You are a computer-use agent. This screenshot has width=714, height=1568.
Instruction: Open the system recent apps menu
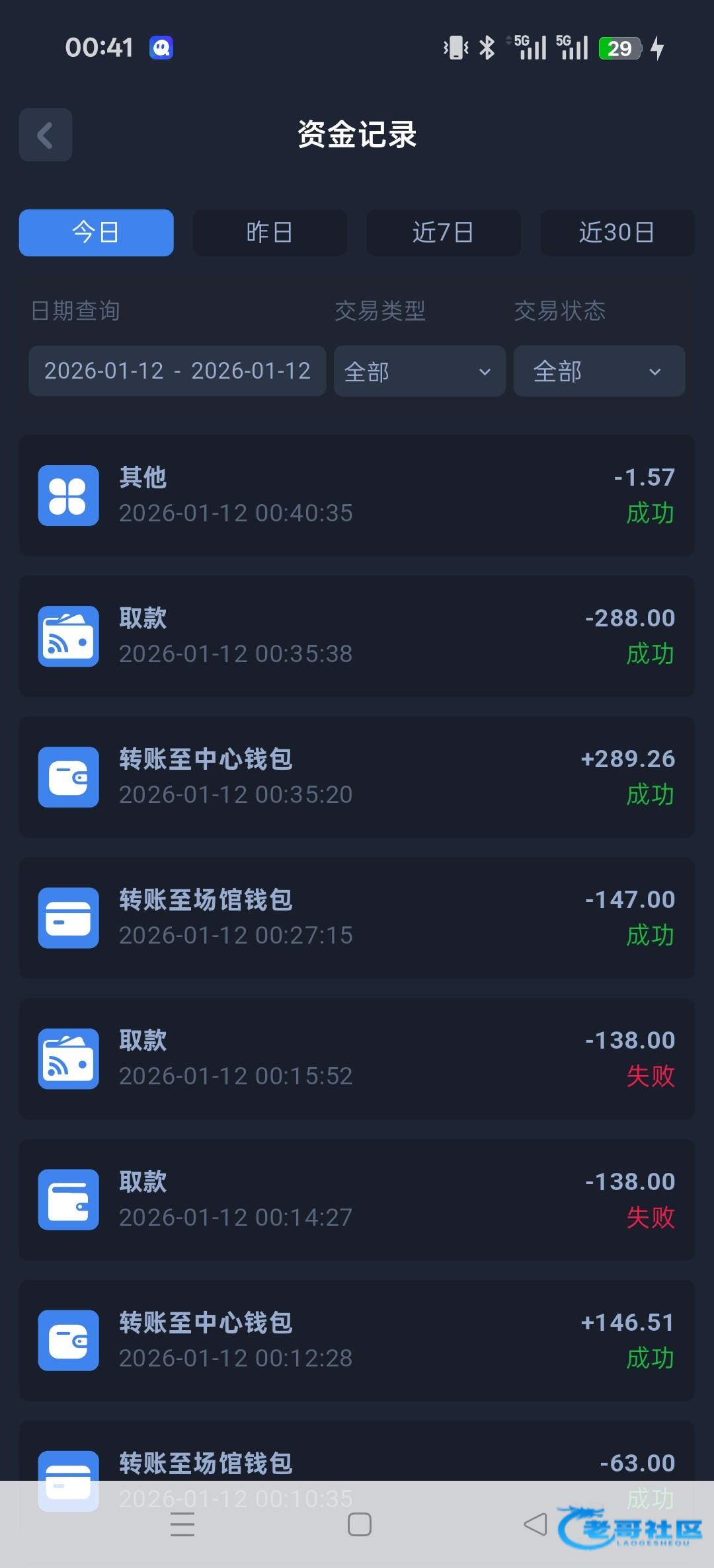[182, 1525]
